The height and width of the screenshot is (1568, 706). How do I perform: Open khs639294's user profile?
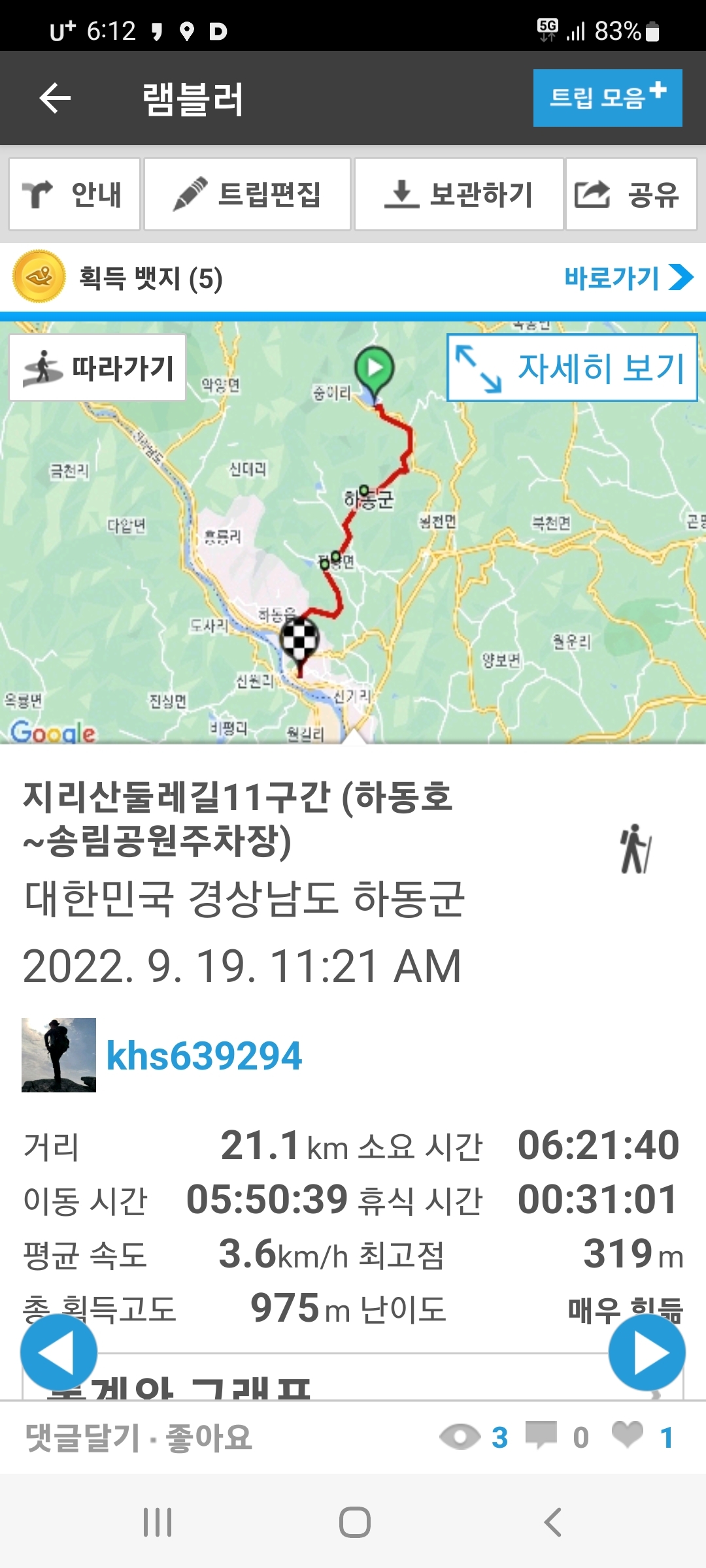(x=203, y=1055)
